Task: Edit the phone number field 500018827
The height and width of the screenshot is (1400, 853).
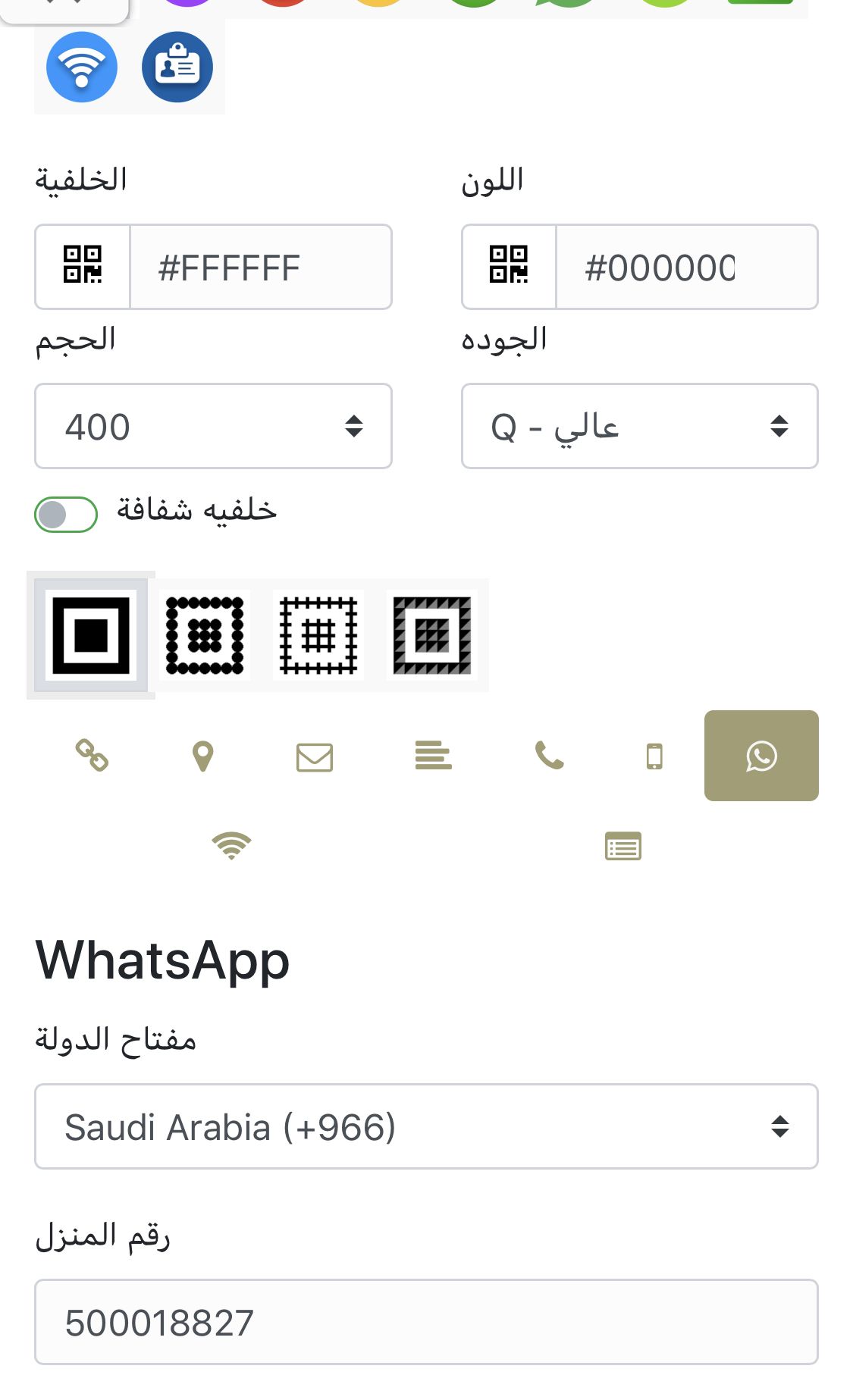Action: (426, 1322)
